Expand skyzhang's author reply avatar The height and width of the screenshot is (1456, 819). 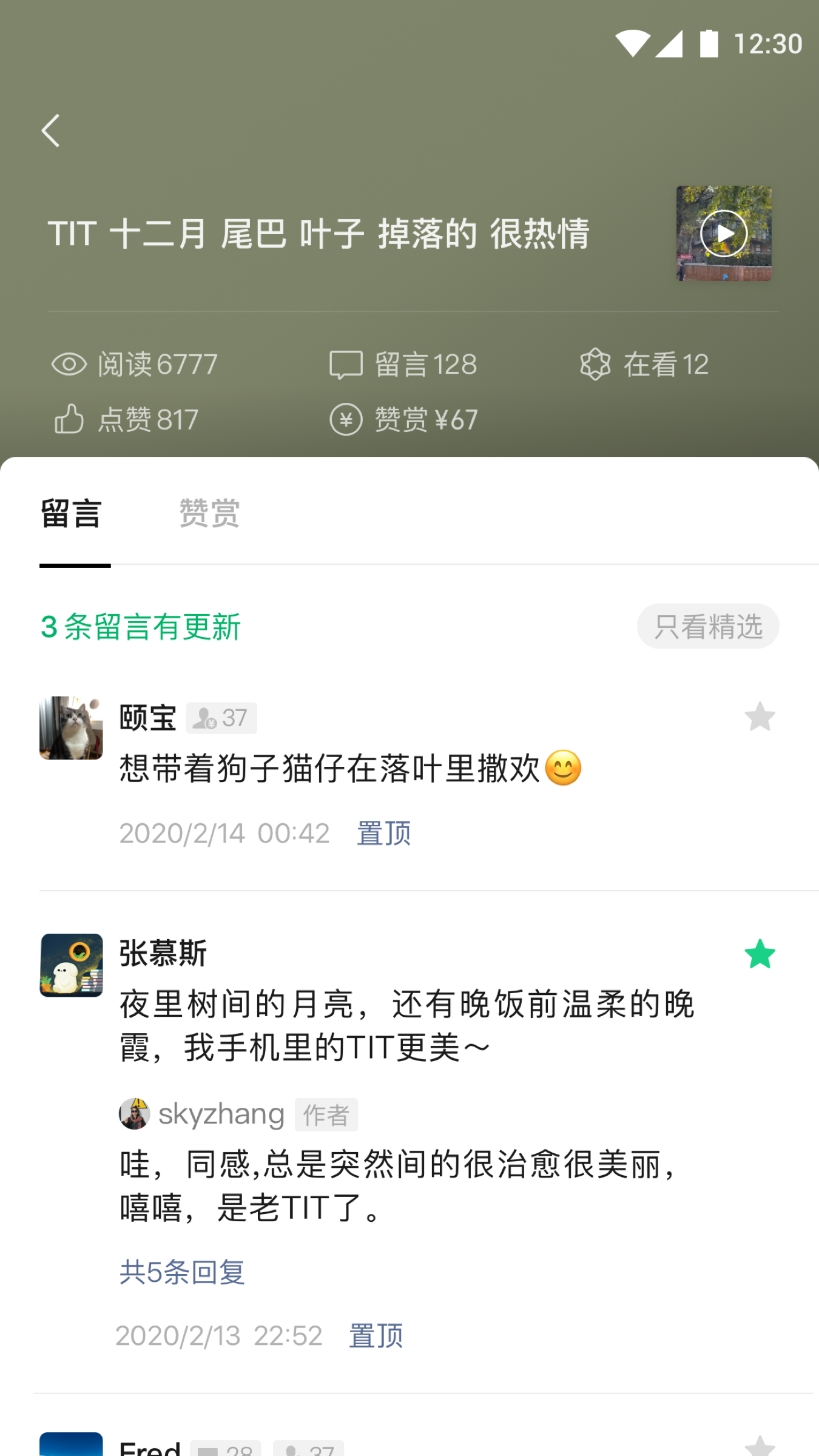(x=135, y=1114)
